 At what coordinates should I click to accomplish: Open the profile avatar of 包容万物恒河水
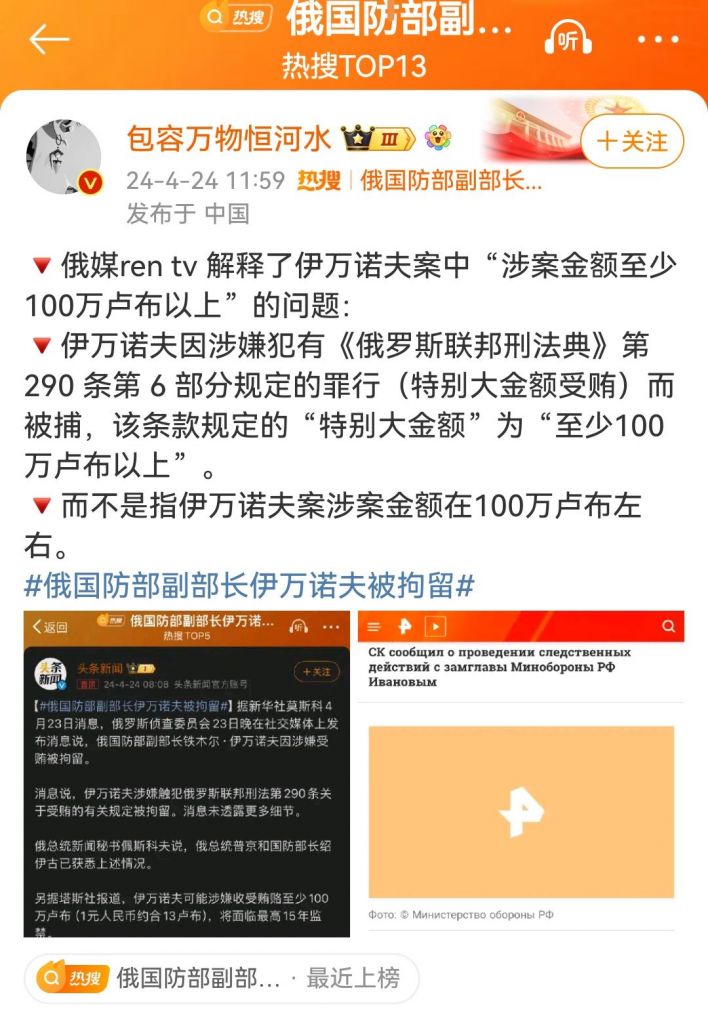63,158
